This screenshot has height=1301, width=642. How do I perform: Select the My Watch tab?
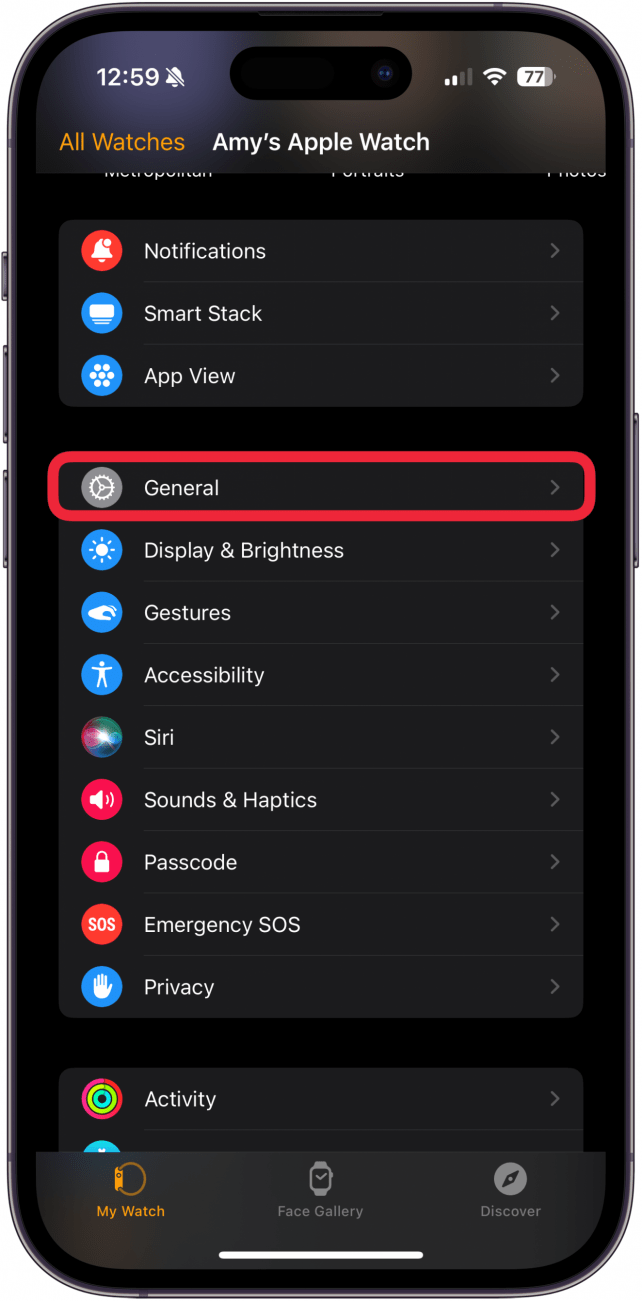point(130,1190)
